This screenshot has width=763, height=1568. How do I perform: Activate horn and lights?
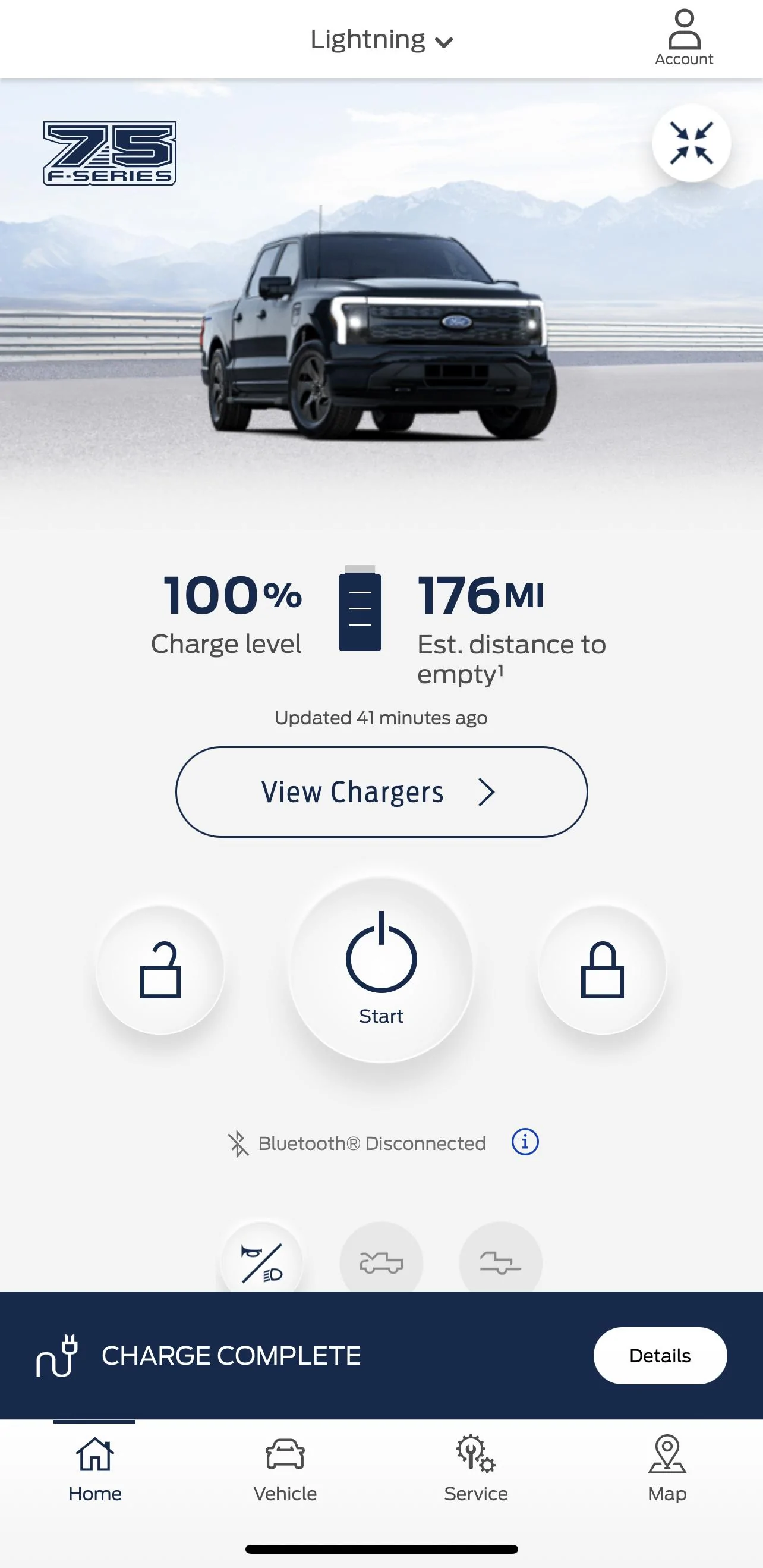pos(261,1261)
